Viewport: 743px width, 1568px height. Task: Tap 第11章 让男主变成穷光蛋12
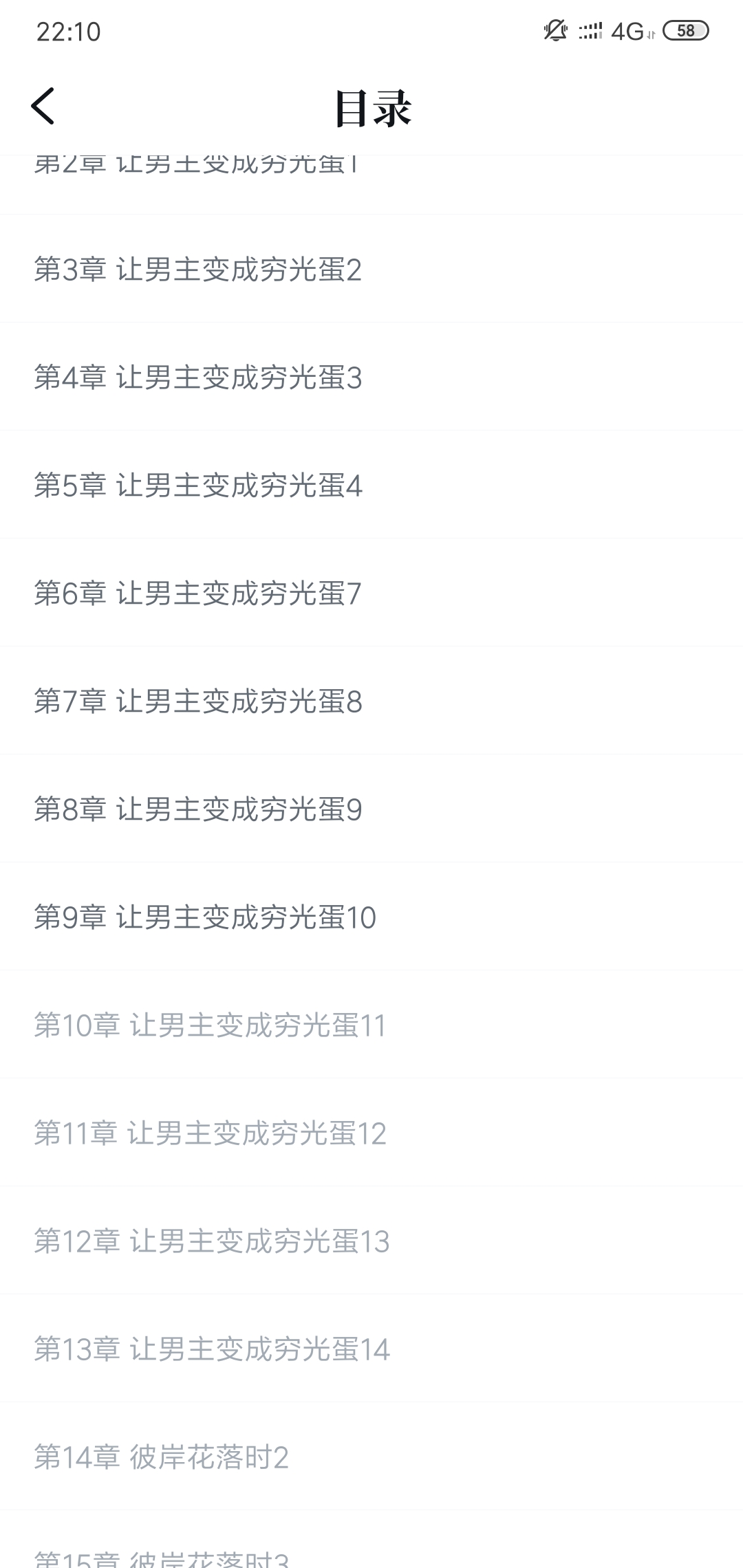tap(371, 1133)
